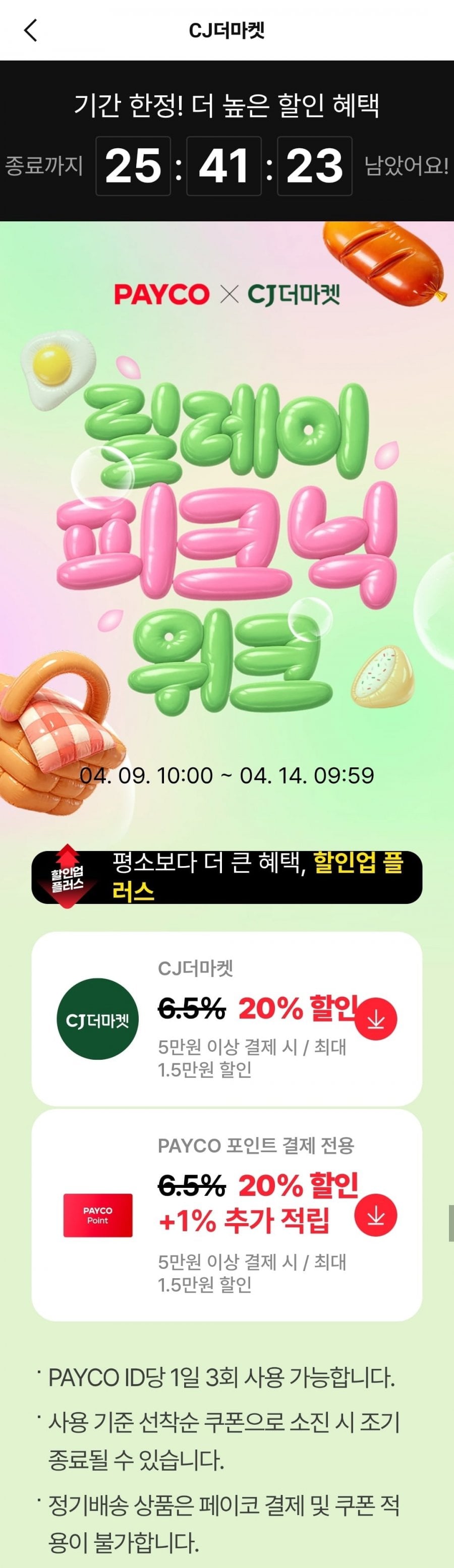Download the PAYCO 포인트 결제 전용 coupon

coord(375,1216)
